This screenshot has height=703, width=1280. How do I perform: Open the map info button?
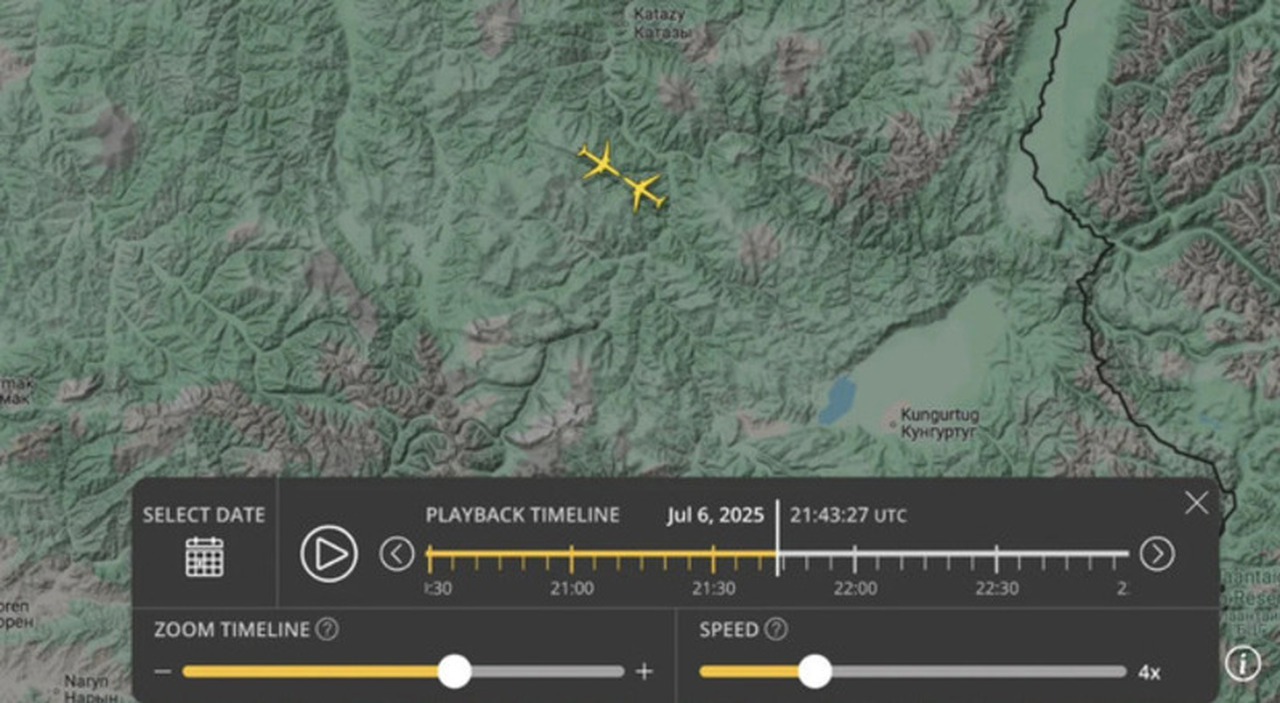click(x=1242, y=663)
